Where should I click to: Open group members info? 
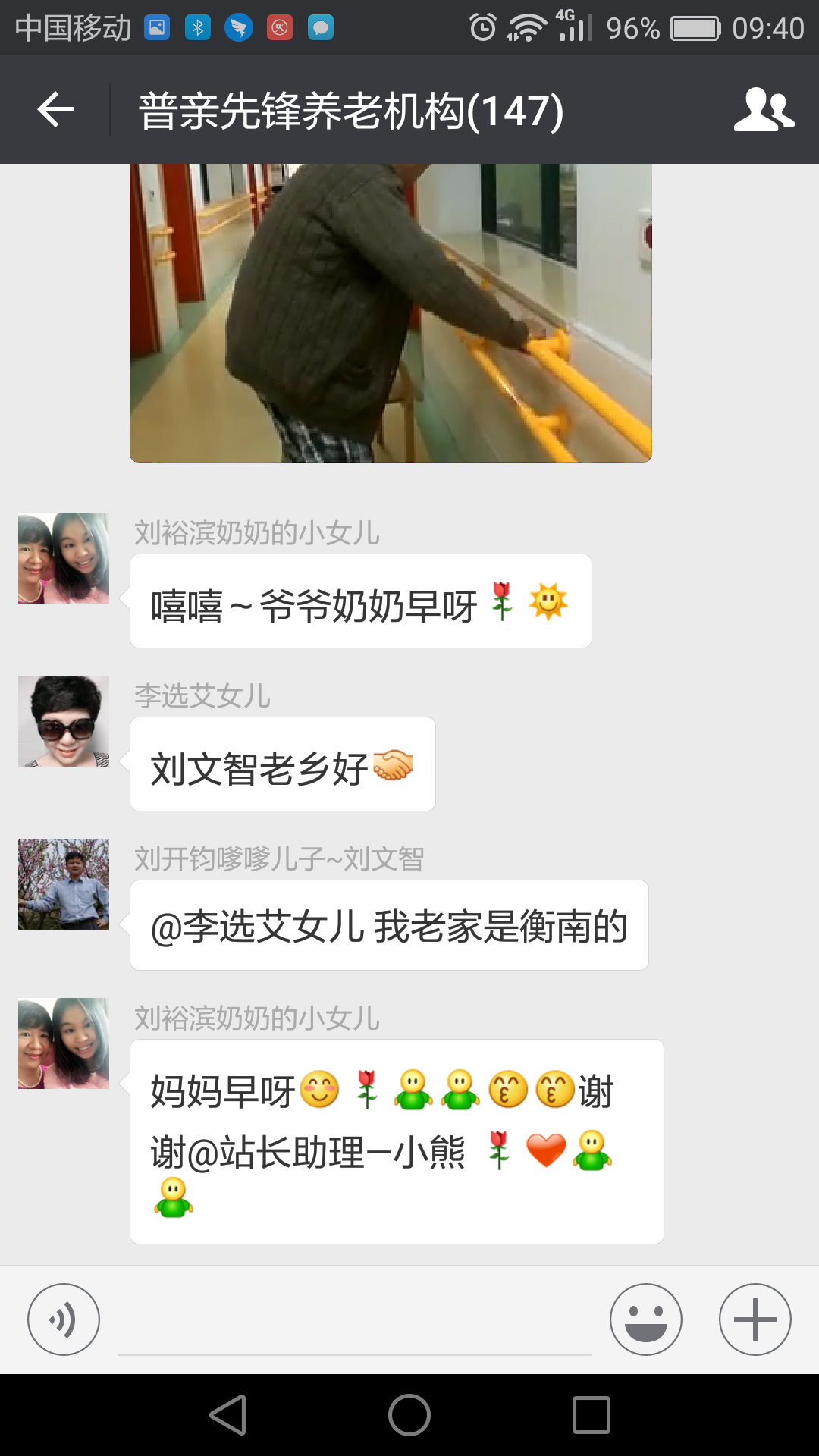click(x=763, y=110)
